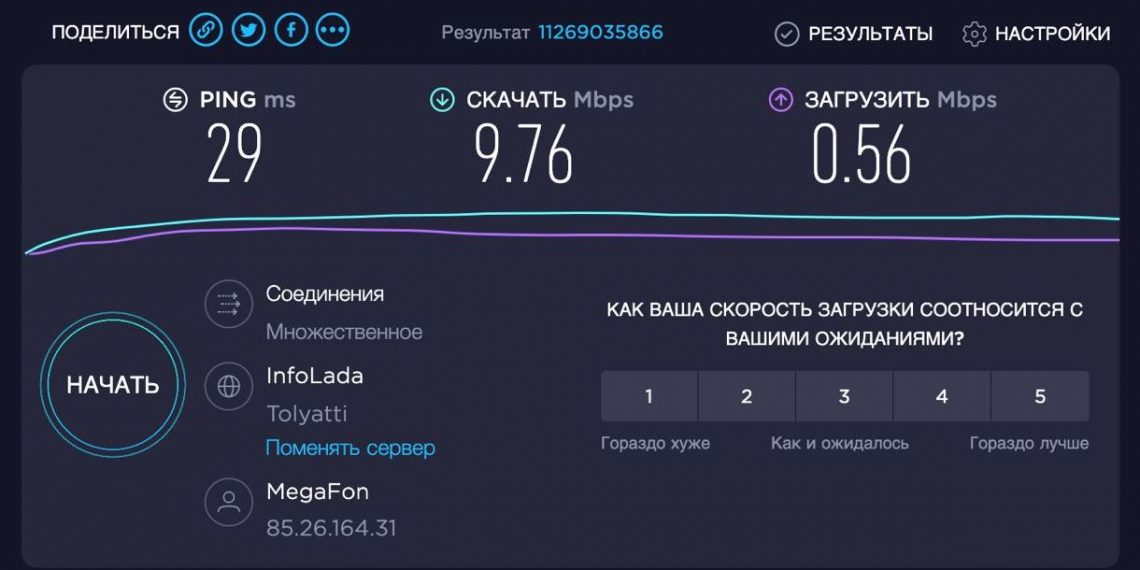Open result number 11269035866
This screenshot has width=1140, height=570.
tap(600, 32)
